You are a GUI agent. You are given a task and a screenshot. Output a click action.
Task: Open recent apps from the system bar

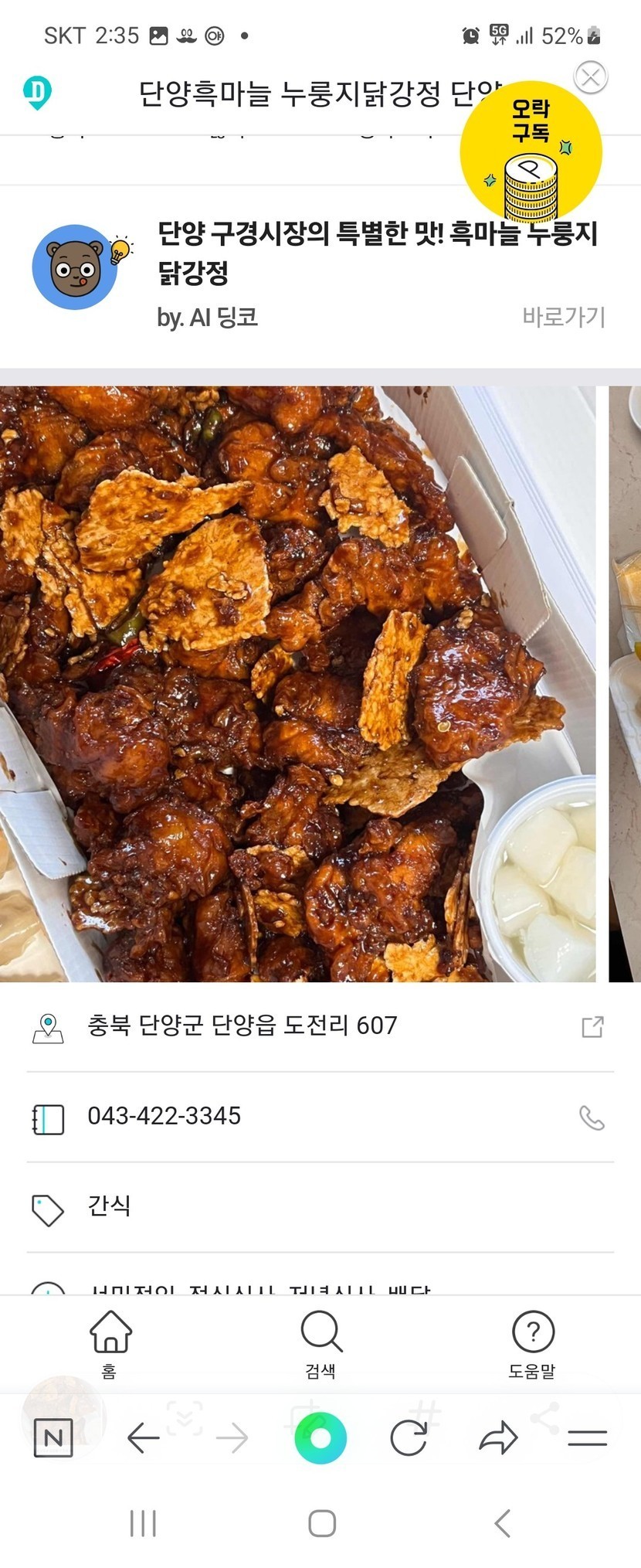coord(143,1523)
